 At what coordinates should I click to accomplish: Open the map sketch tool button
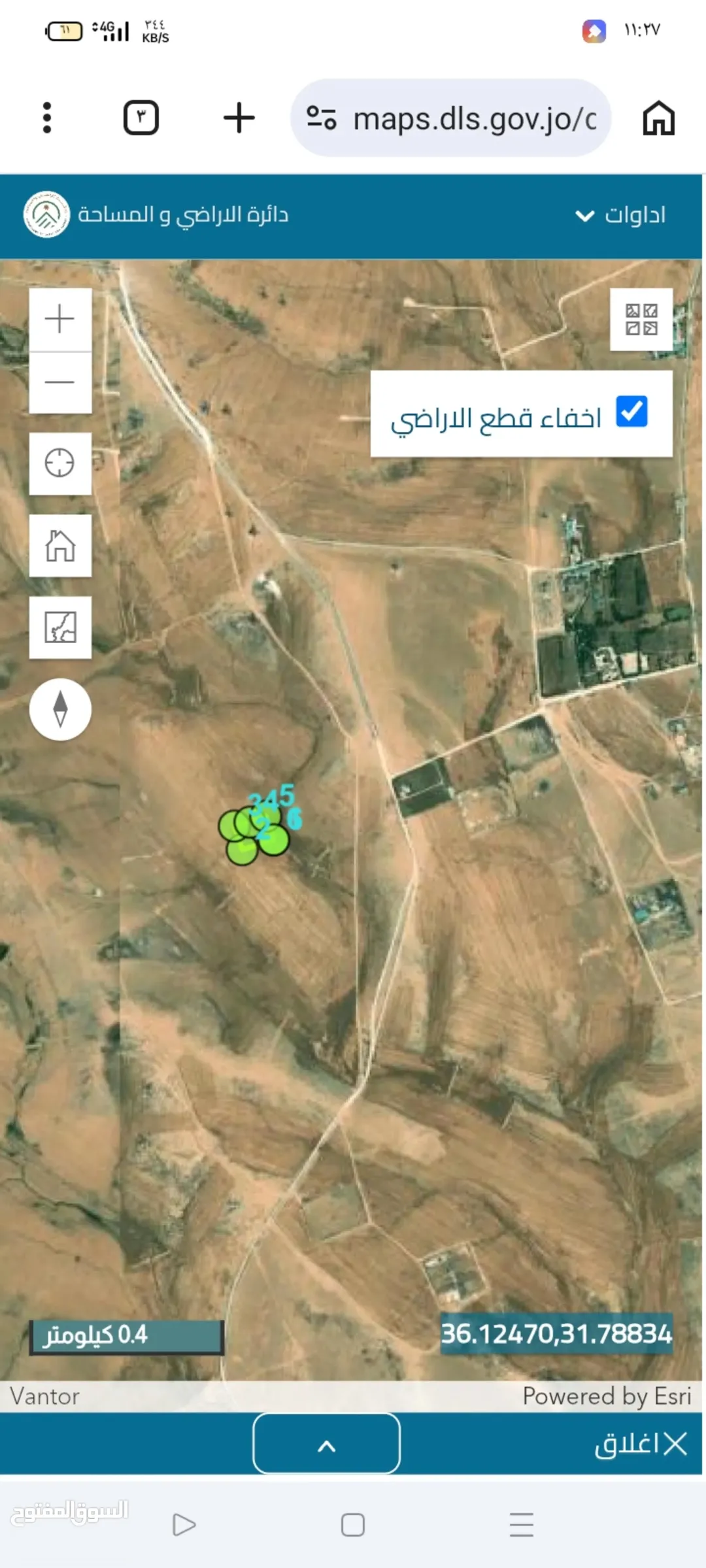click(60, 627)
